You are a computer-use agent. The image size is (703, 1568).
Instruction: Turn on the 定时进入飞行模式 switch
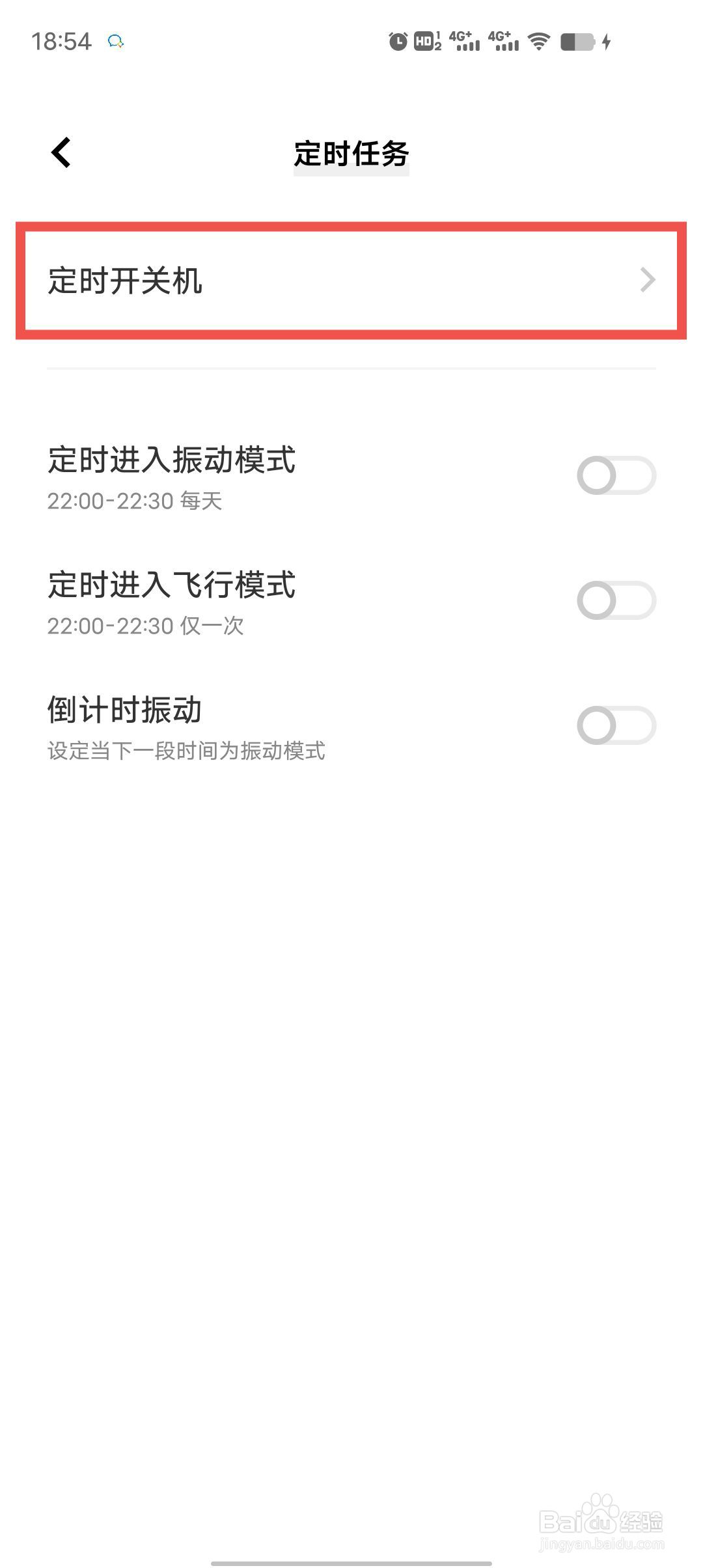616,600
